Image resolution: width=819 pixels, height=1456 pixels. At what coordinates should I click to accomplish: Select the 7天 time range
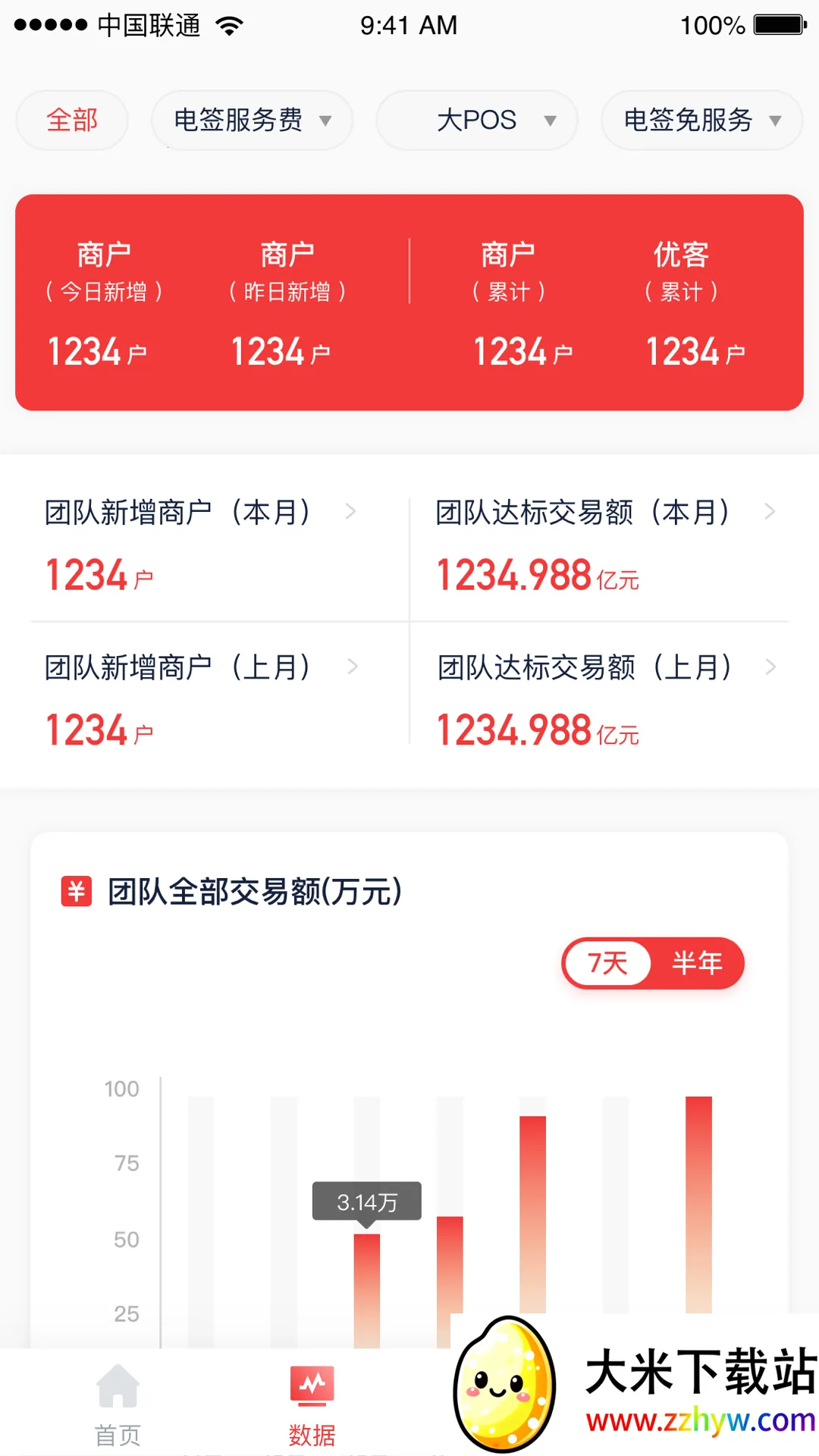tap(607, 963)
